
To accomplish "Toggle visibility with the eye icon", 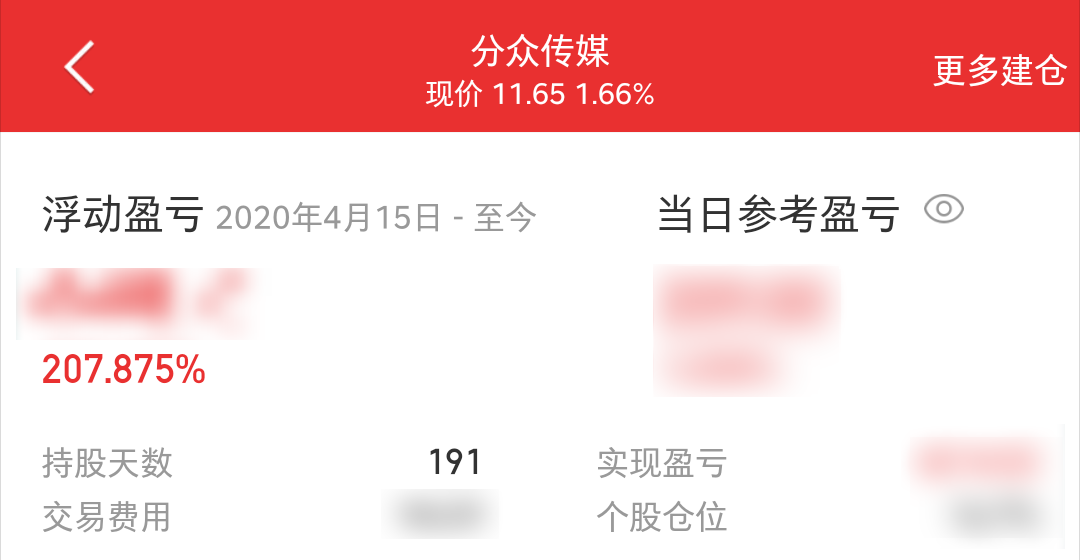I will 943,209.
